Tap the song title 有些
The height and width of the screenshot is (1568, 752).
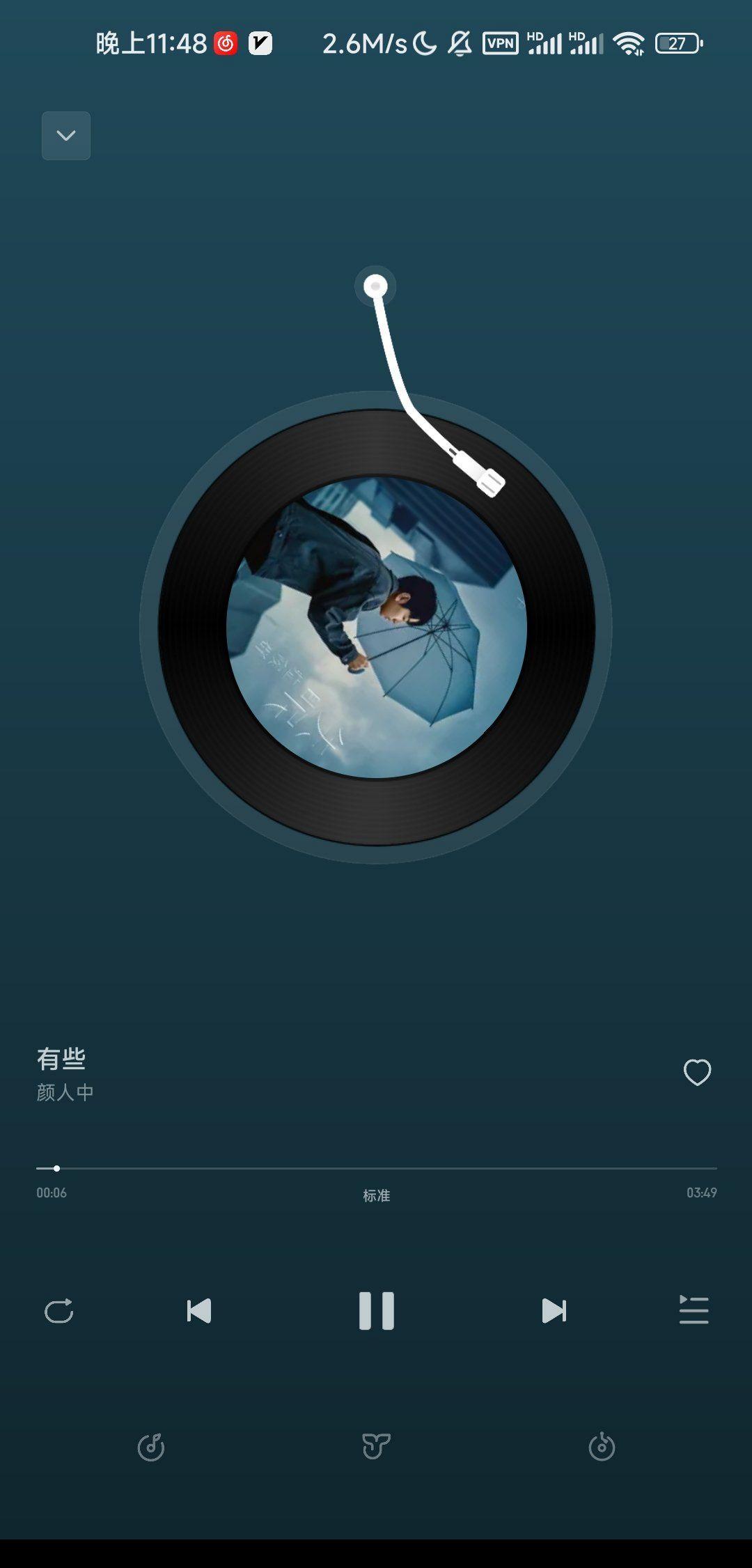click(x=61, y=1058)
